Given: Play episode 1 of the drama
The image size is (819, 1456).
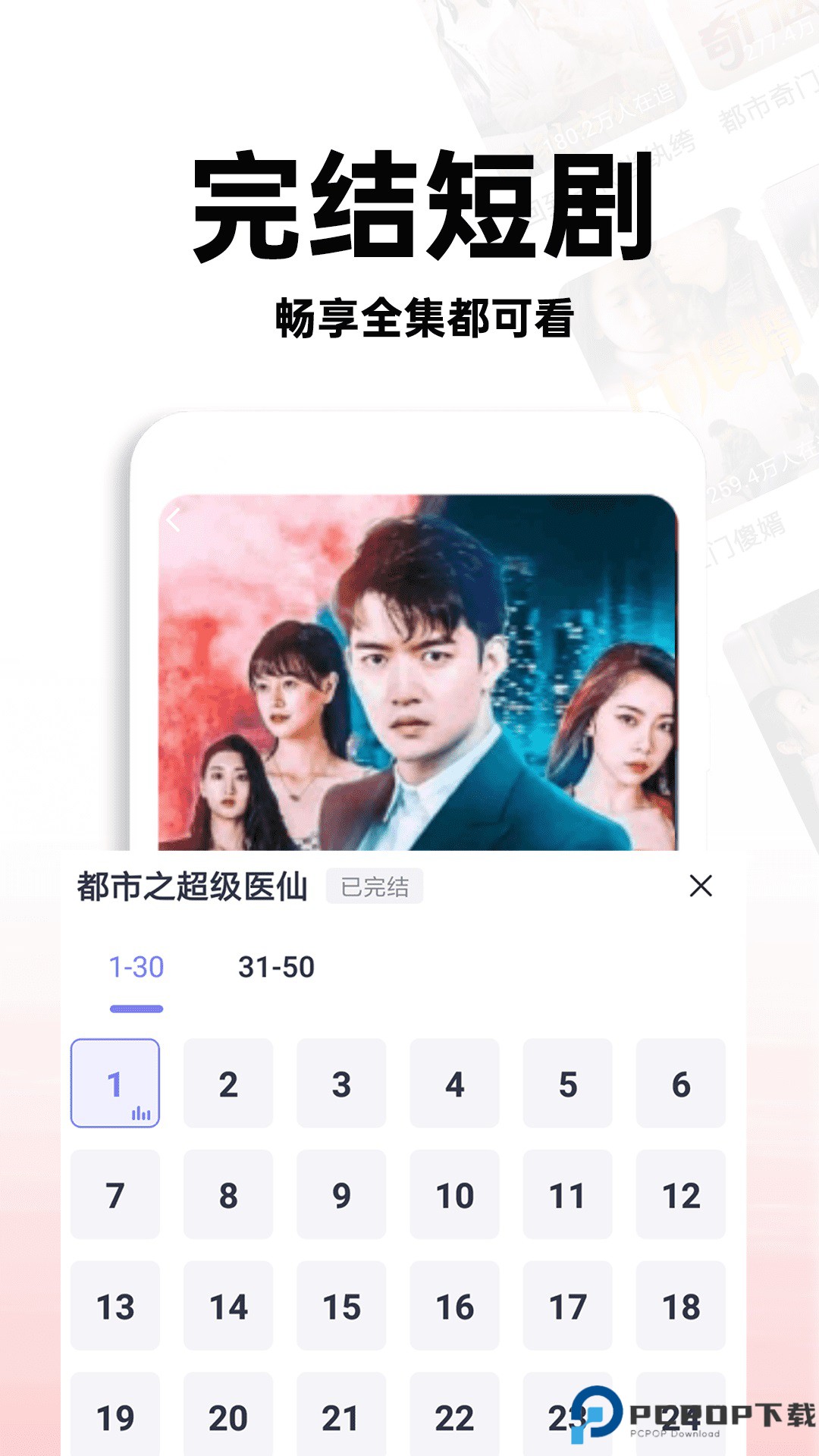Looking at the screenshot, I should pyautogui.click(x=114, y=1084).
